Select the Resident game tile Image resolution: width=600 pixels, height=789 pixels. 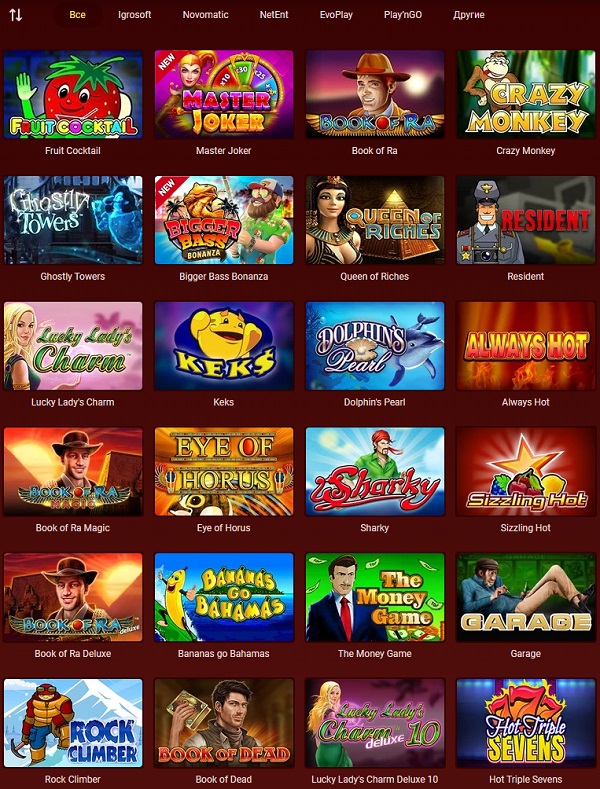pyautogui.click(x=526, y=220)
